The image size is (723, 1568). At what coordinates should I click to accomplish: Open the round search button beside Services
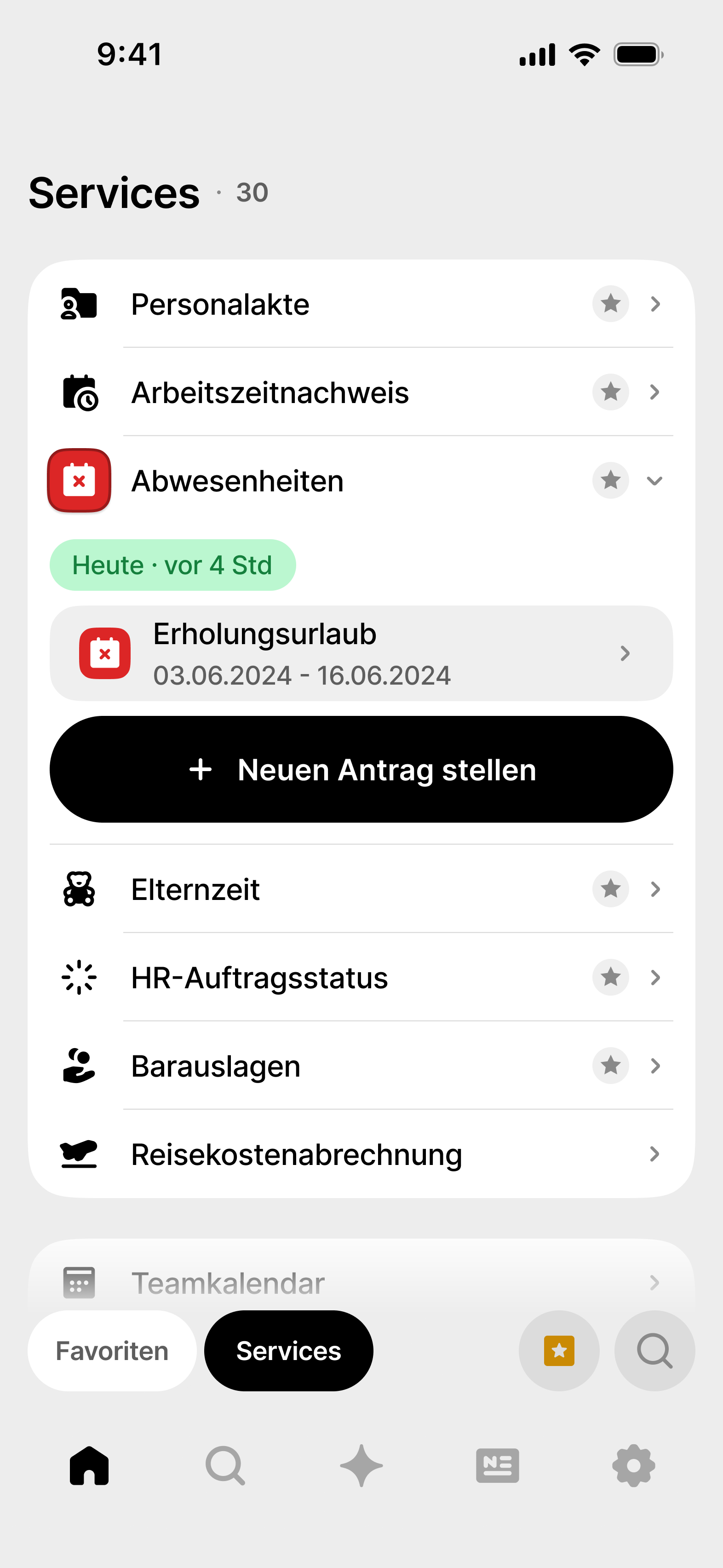[654, 1351]
